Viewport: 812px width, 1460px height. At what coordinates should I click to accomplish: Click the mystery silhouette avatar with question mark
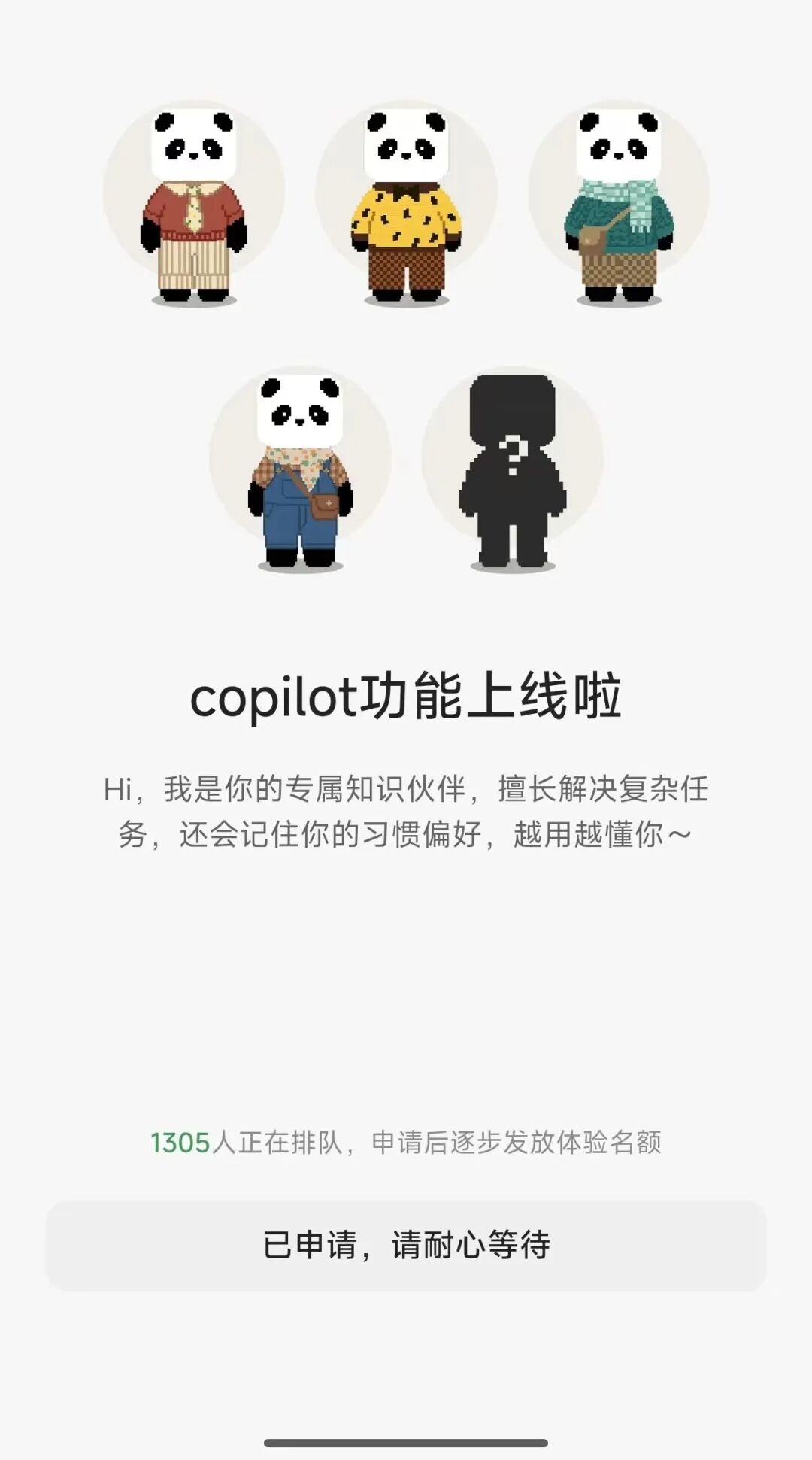point(511,466)
